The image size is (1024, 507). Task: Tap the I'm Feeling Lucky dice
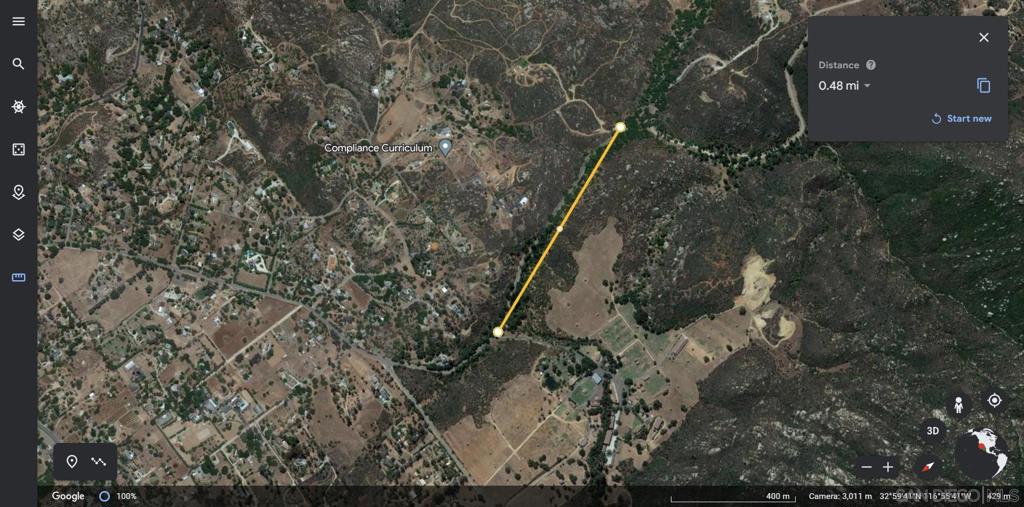point(18,149)
